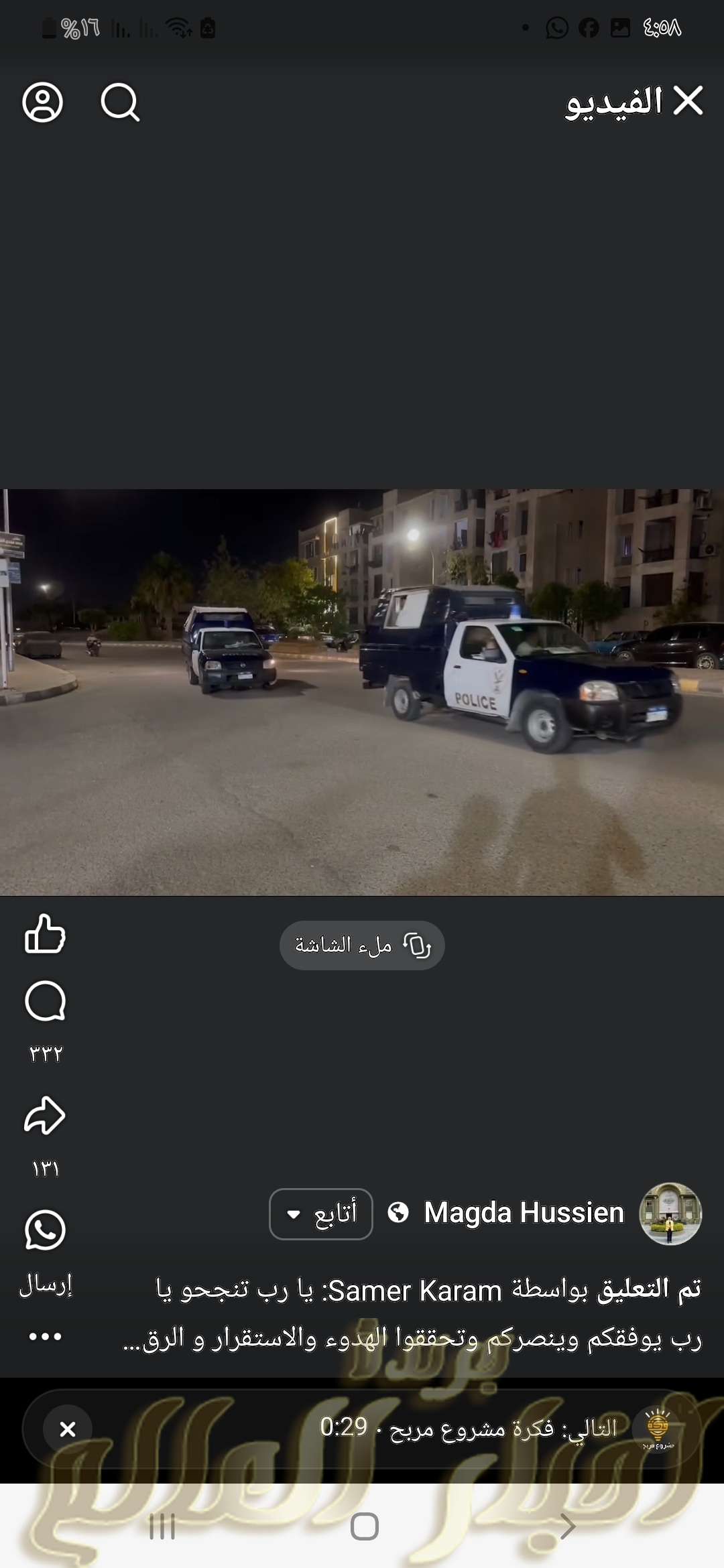Open the three-dot more options menu

[45, 1336]
